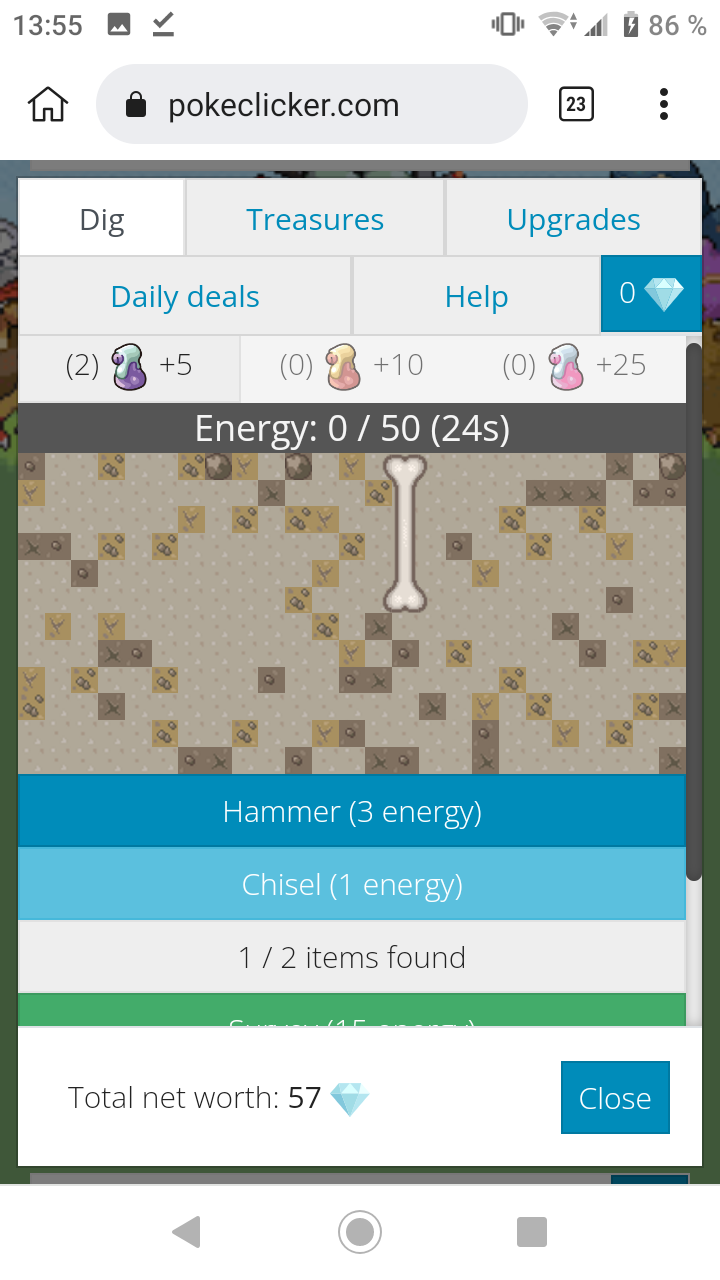Viewport: 720px width, 1280px height.
Task: Tap the pokeclicker.com address bar
Action: (310, 105)
